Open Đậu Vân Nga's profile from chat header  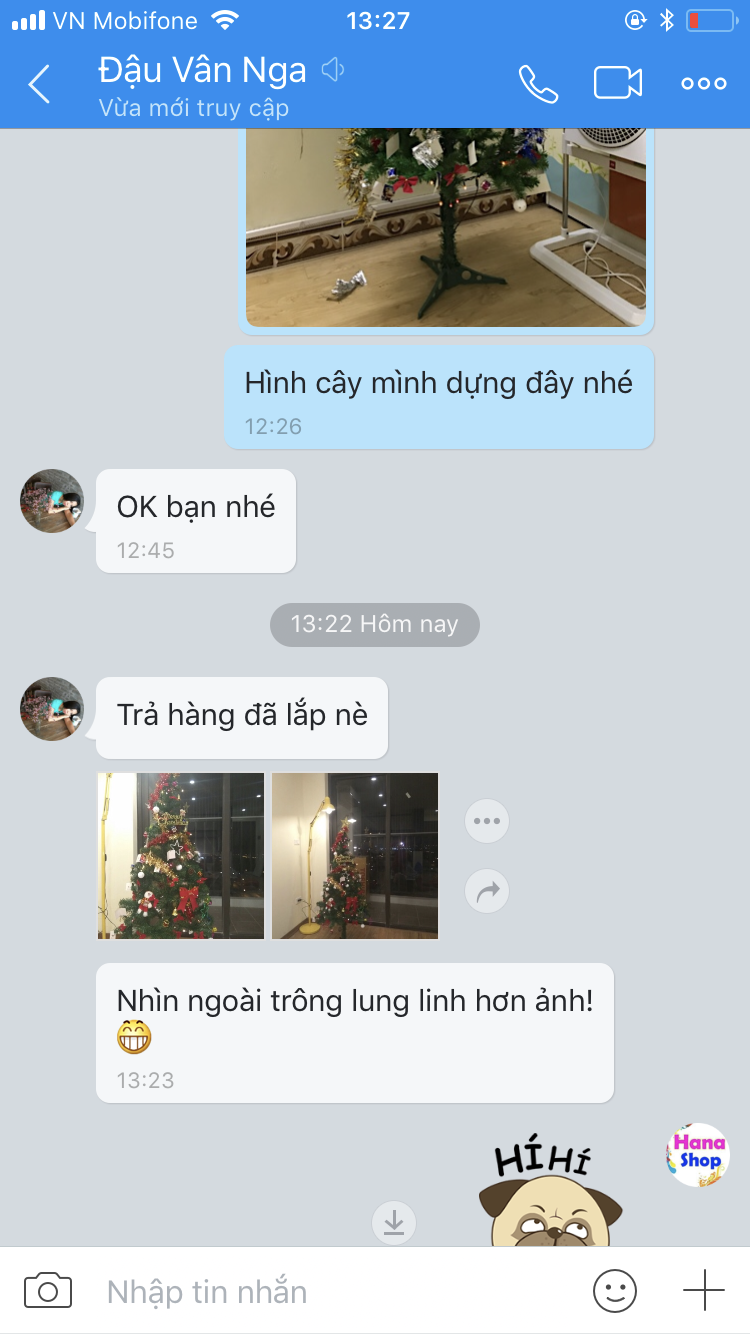(203, 71)
